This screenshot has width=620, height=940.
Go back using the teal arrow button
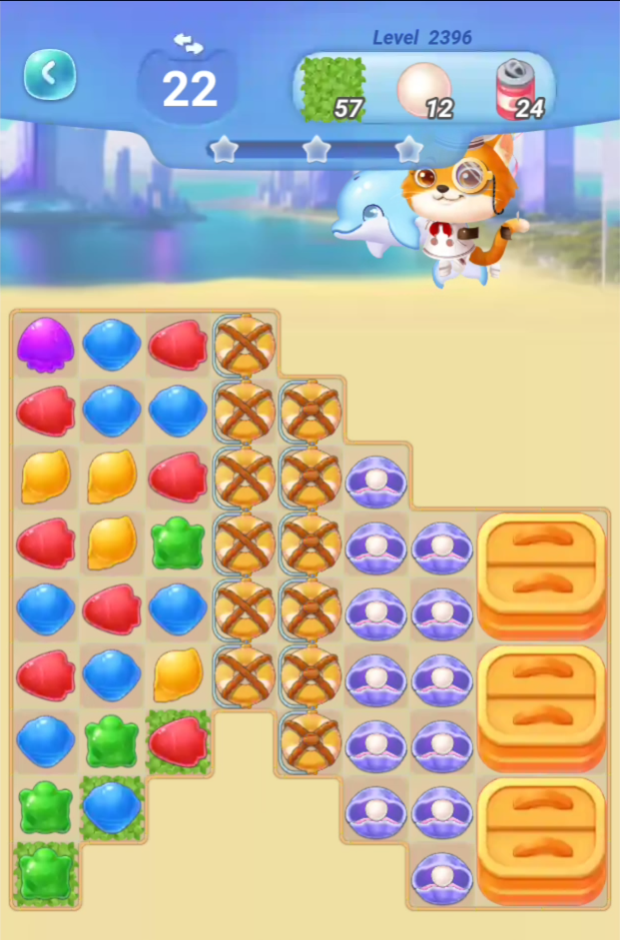50,74
